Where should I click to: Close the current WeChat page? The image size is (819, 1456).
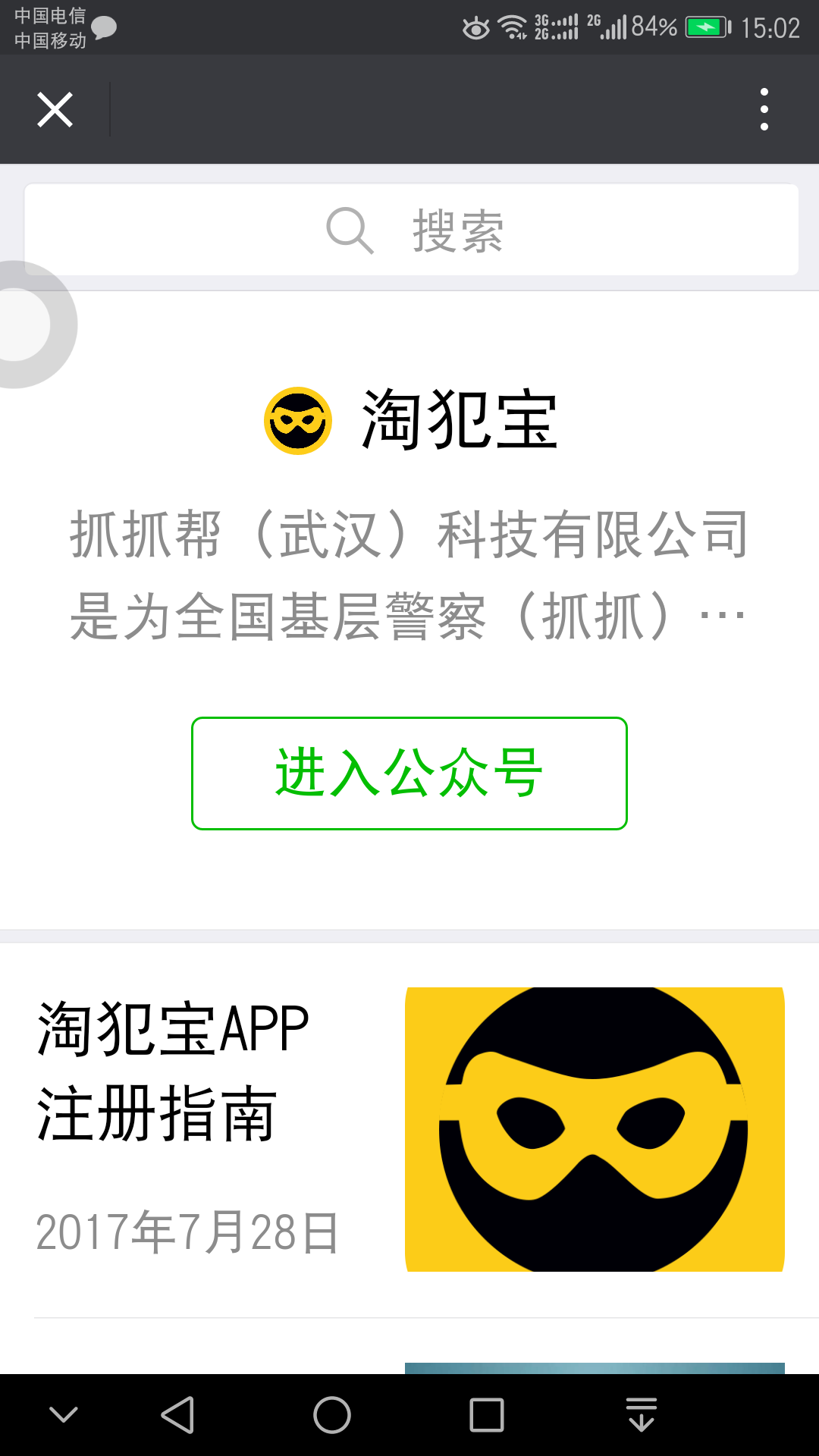[55, 110]
